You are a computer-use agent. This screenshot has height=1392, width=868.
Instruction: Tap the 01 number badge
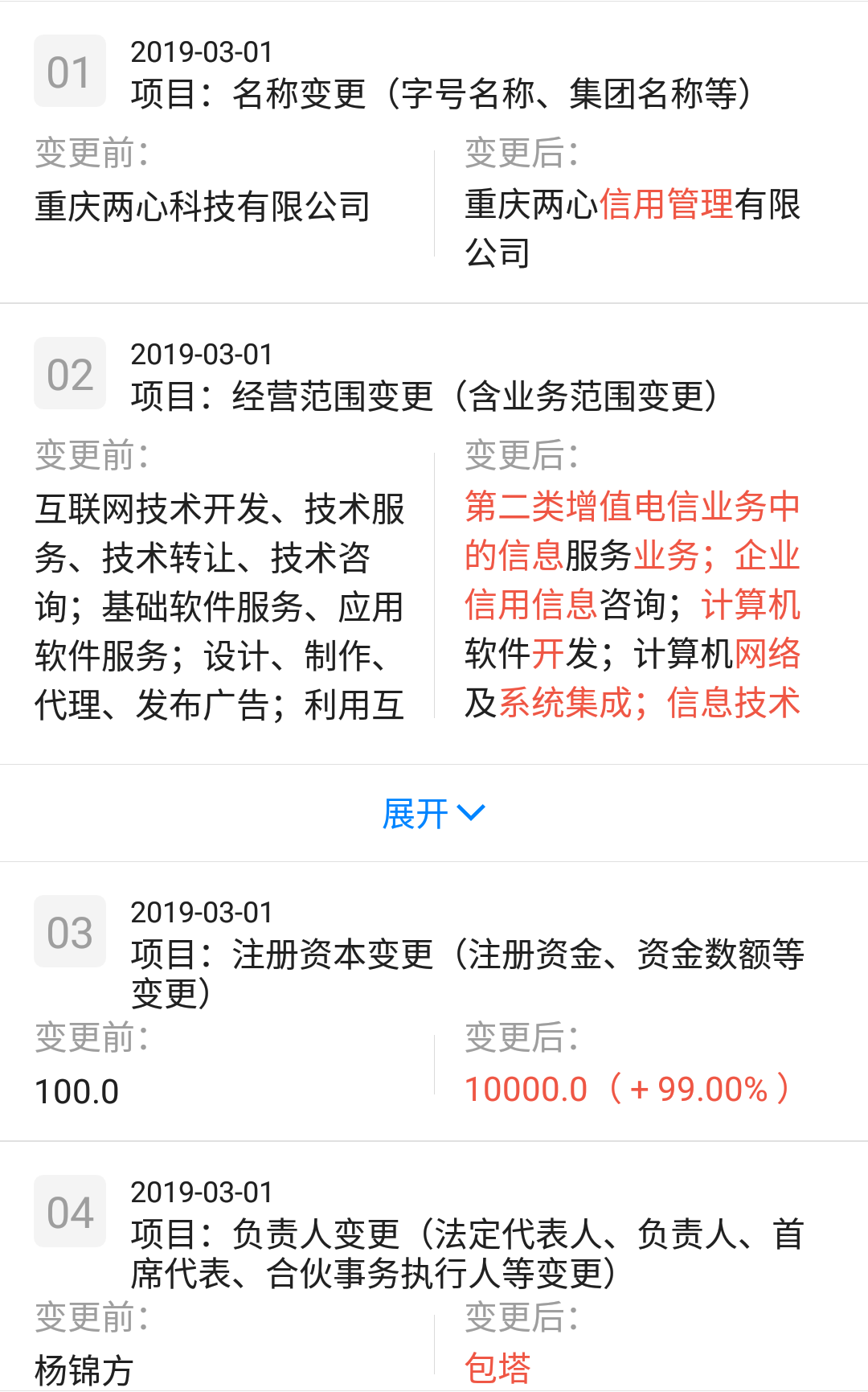(69, 71)
